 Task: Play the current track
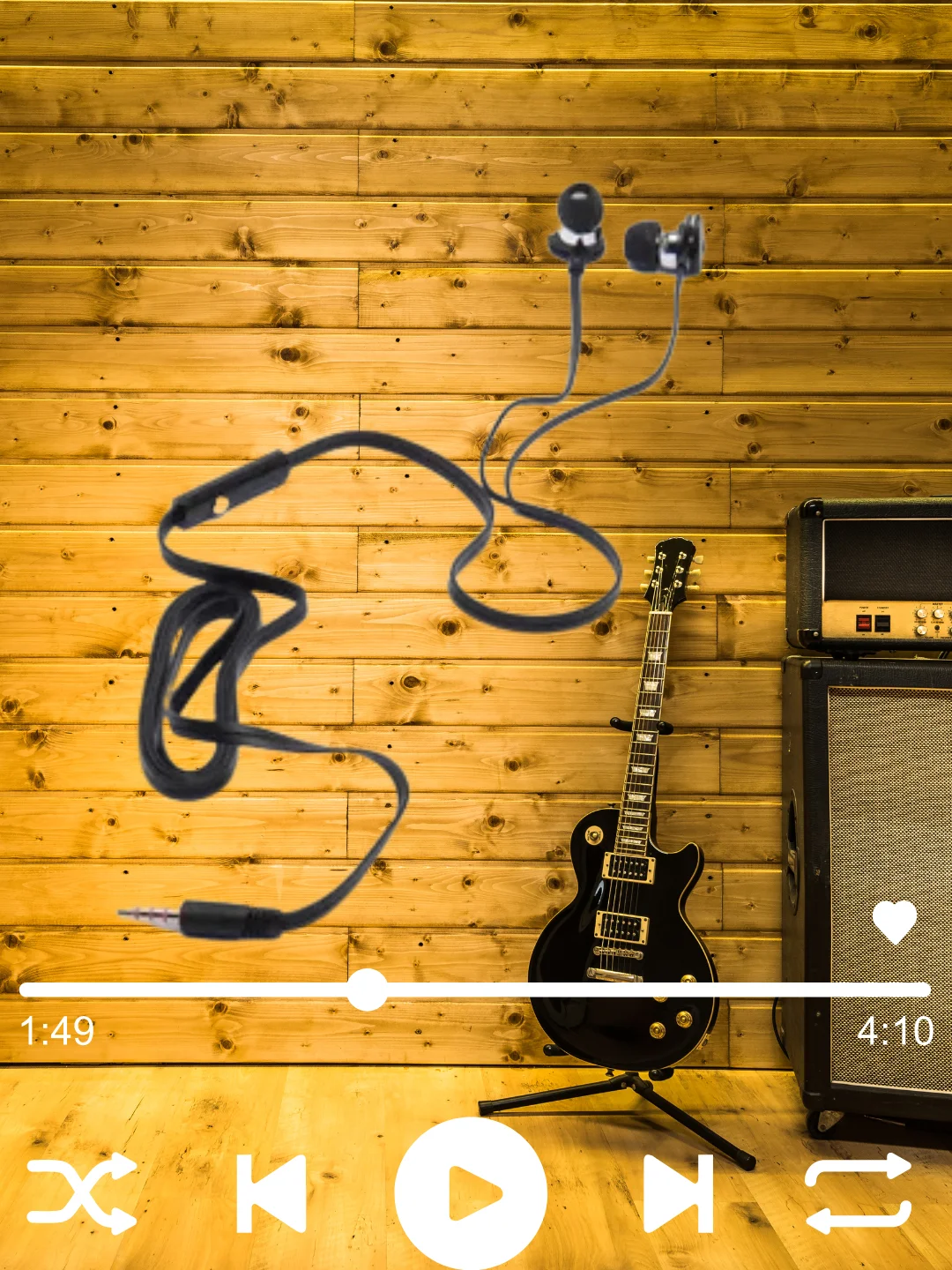tap(471, 1193)
